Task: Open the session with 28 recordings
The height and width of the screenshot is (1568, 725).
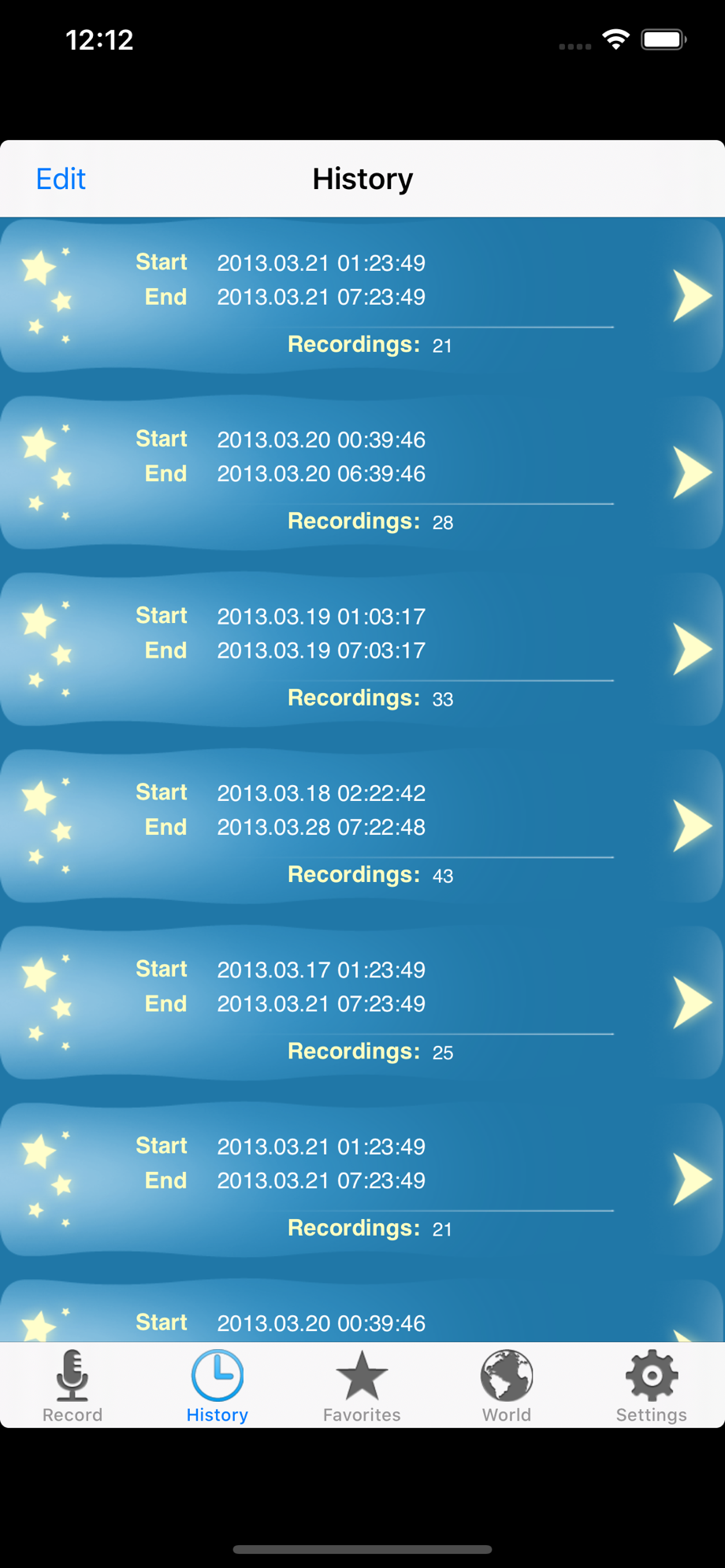Action: (362, 473)
